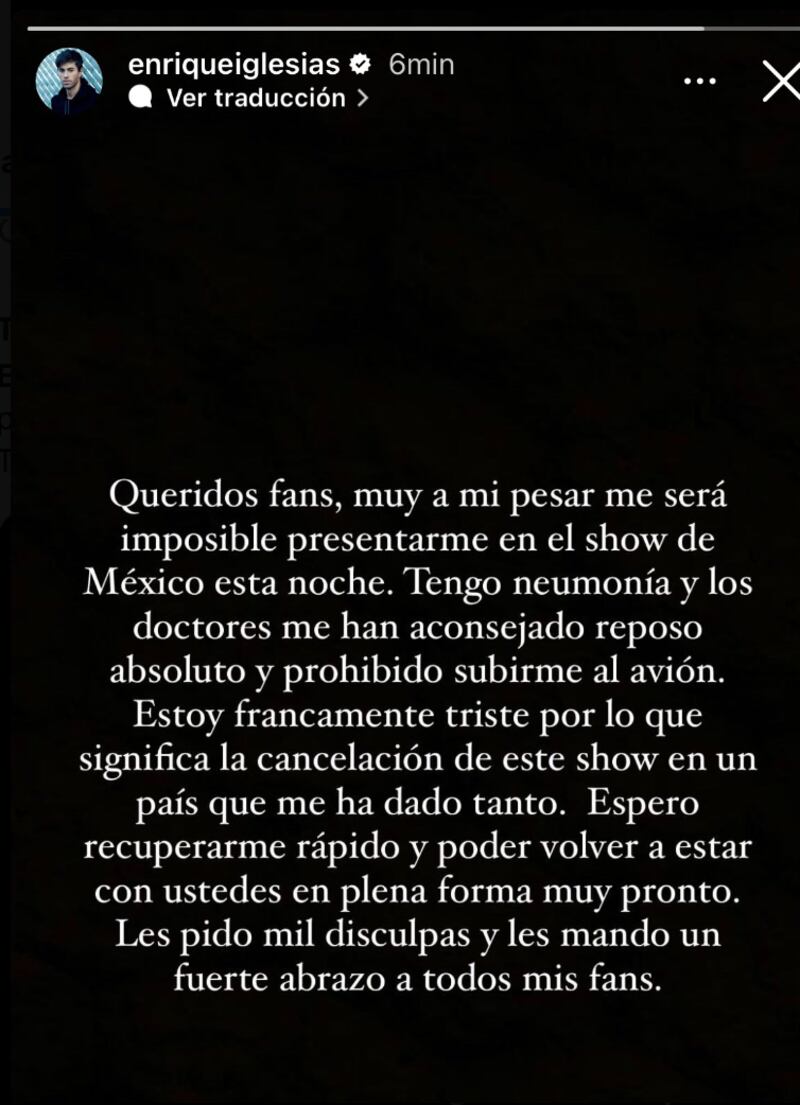This screenshot has height=1105, width=800.
Task: Tap Ver traducción to translate story
Action: point(256,98)
